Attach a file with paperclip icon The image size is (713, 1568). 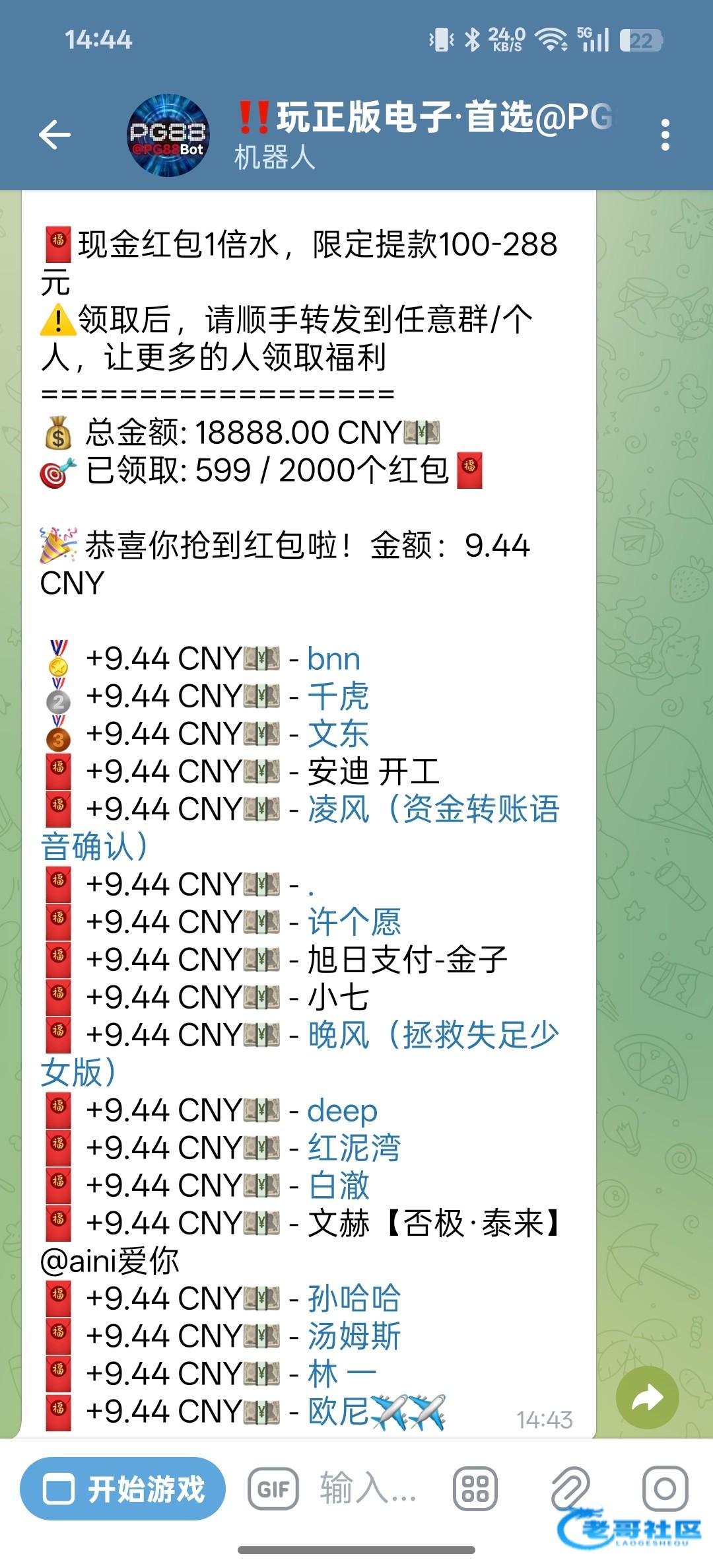click(570, 1489)
